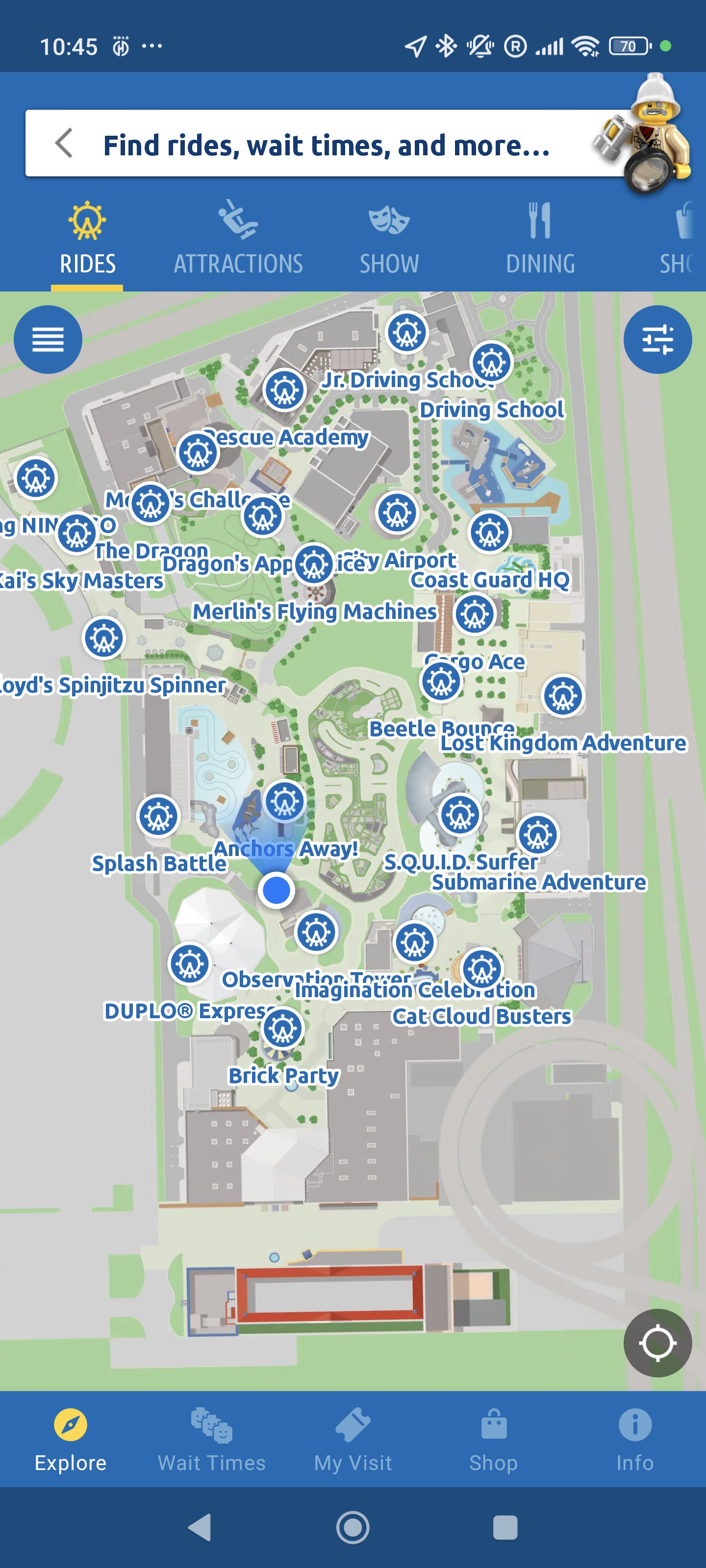This screenshot has width=706, height=1568.
Task: Center the map on my location
Action: point(657,1343)
